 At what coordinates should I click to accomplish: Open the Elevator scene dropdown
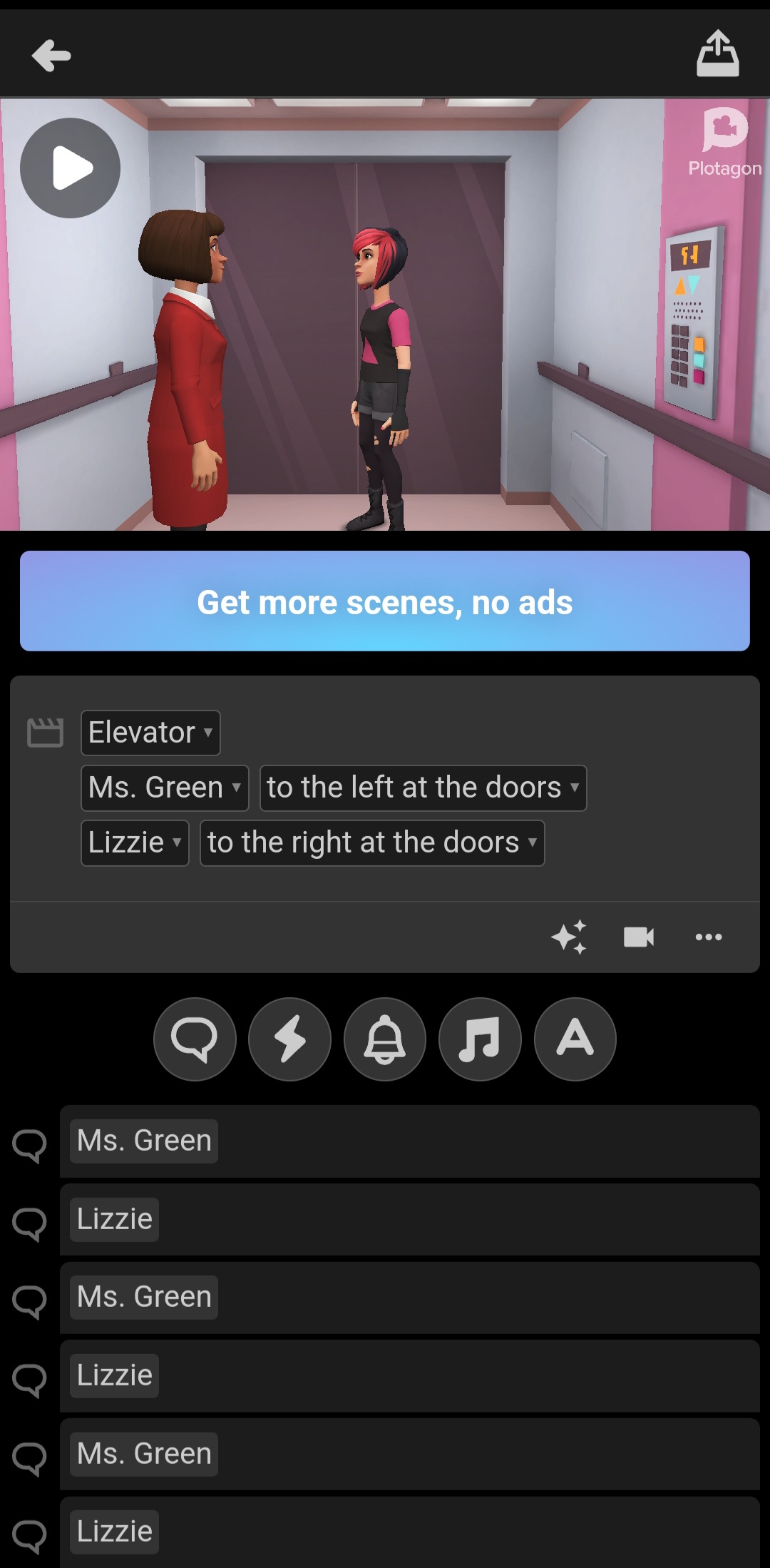coord(150,733)
